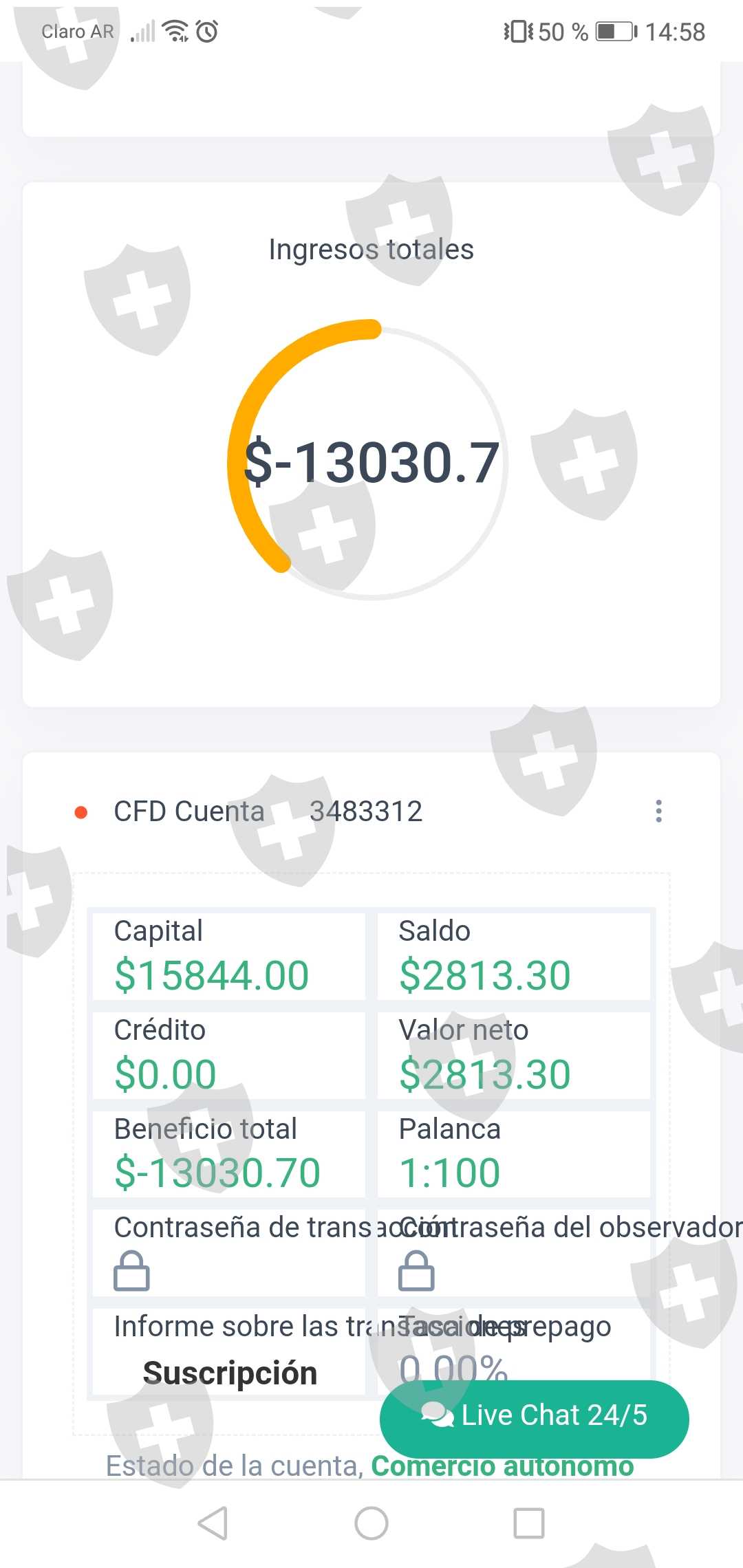Tap the lock under Contraseña de transacción
Screen dimensions: 743x1568
131,1271
